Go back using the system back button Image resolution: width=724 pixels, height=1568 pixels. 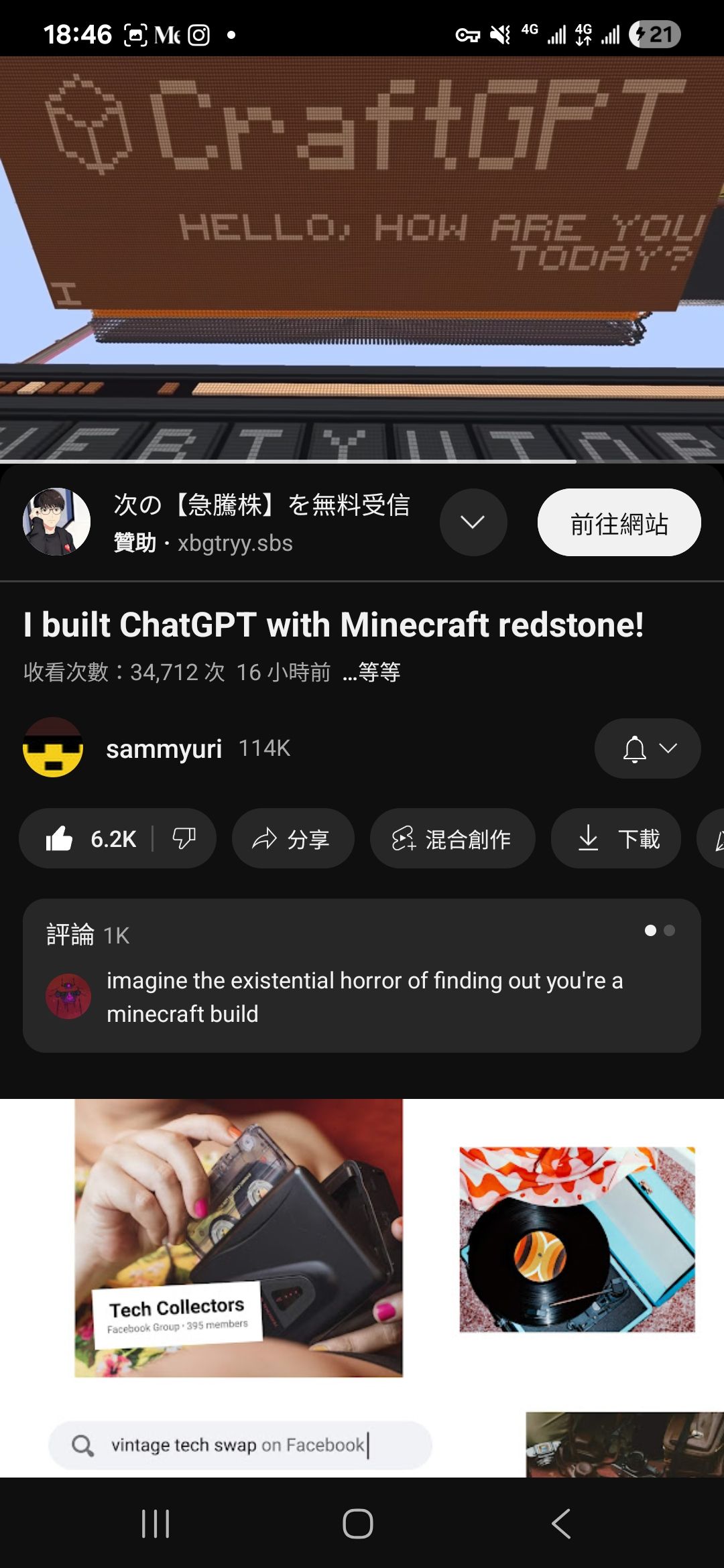pos(562,1524)
